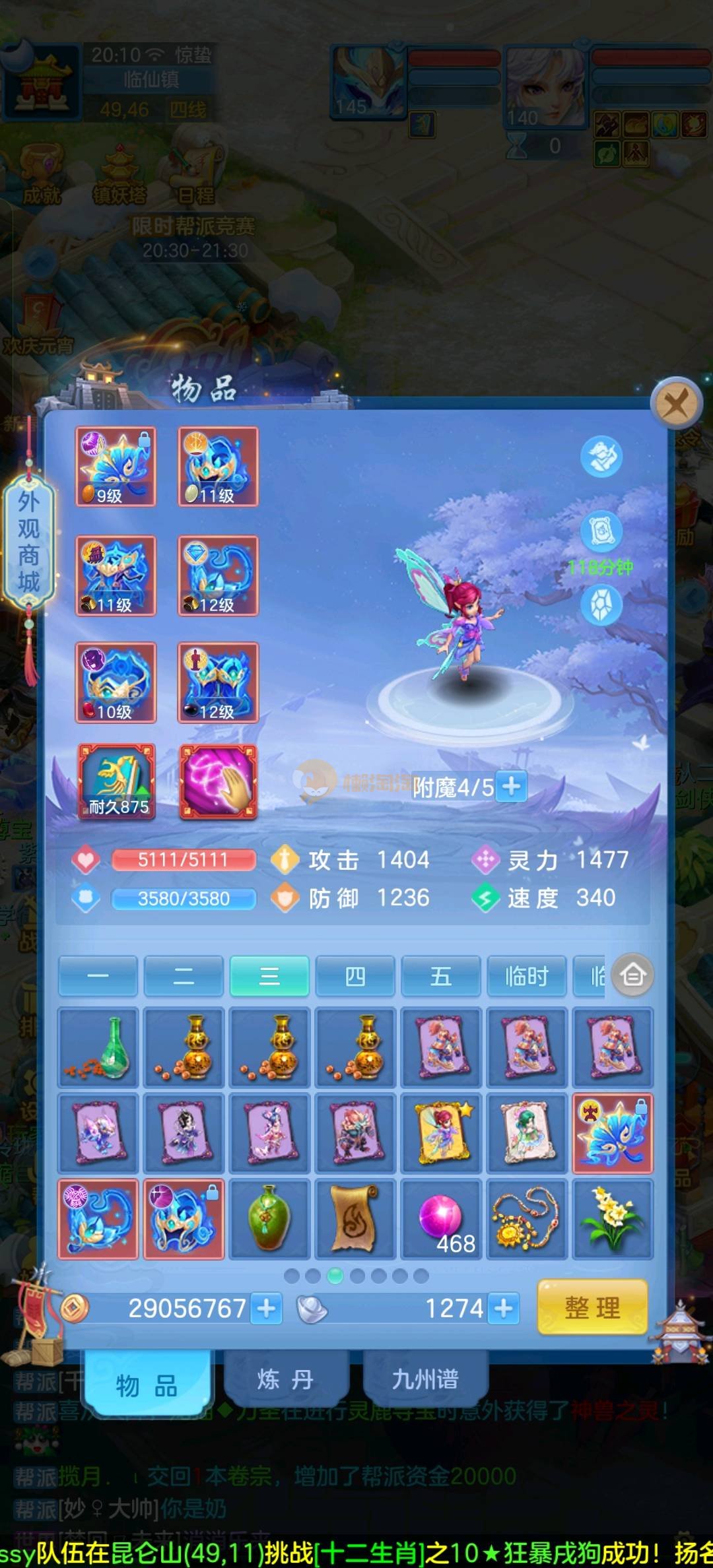Select the golden sun necklace item
Image resolution: width=713 pixels, height=1568 pixels.
[526, 1219]
